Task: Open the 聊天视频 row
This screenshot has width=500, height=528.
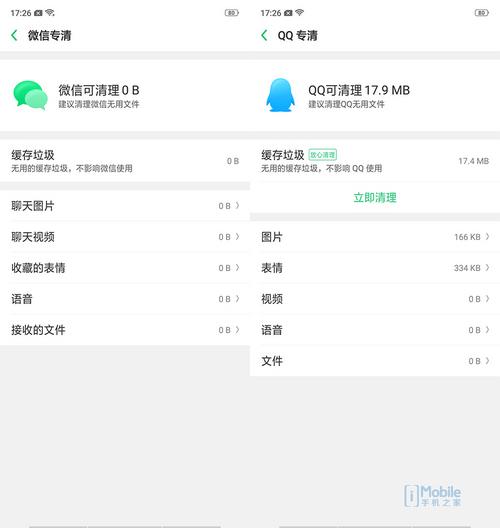Action: 125,237
